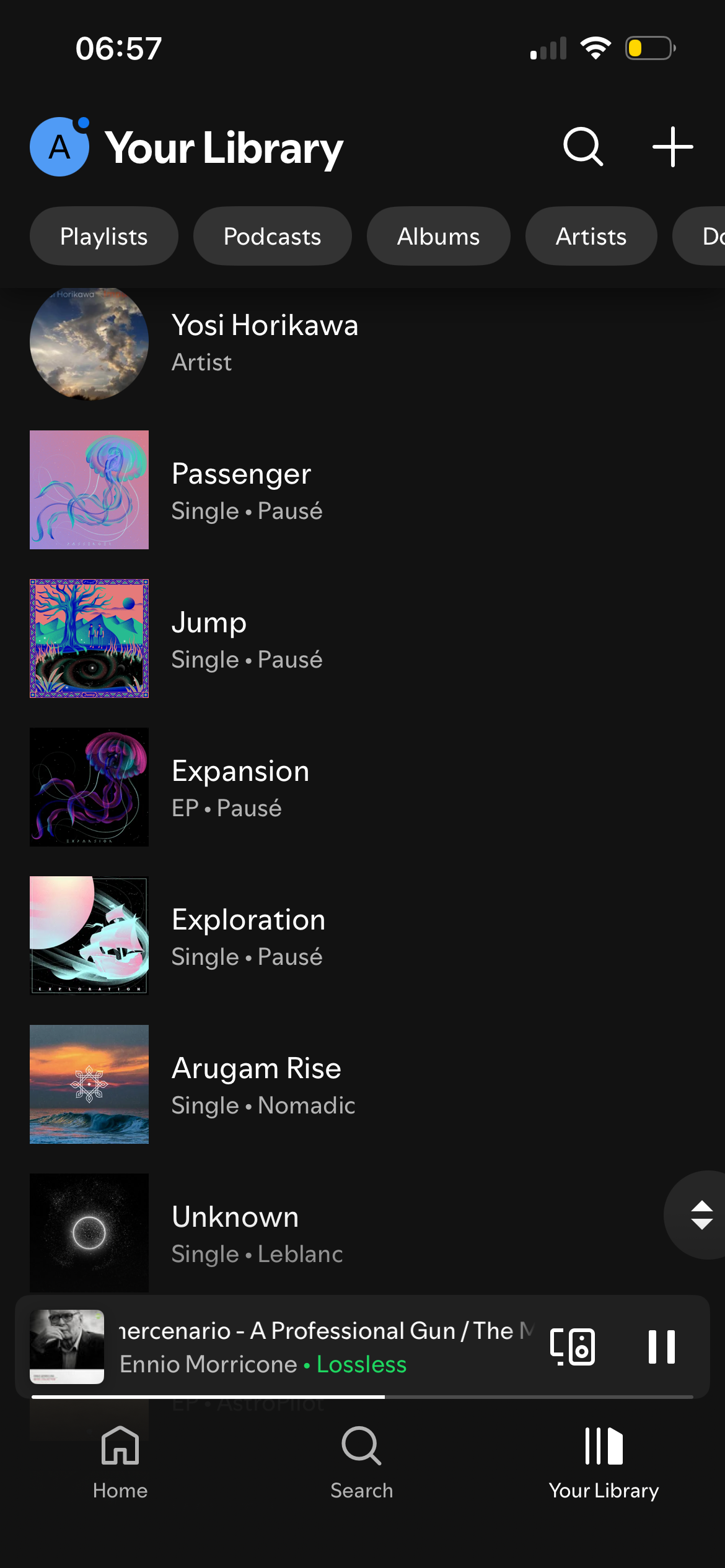
Task: Open the profile avatar menu
Action: pos(59,147)
